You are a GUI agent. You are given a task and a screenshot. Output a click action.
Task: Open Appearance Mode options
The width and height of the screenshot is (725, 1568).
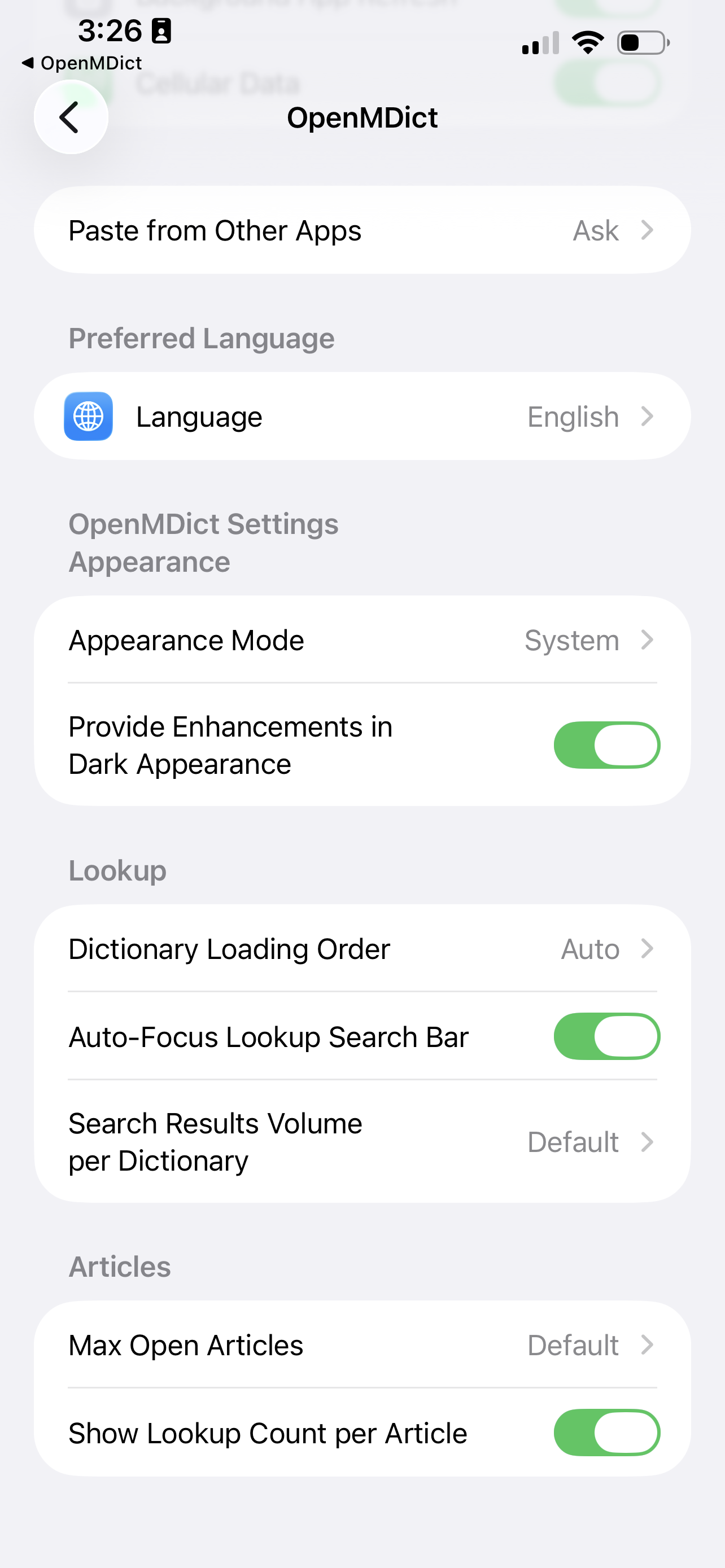point(361,640)
